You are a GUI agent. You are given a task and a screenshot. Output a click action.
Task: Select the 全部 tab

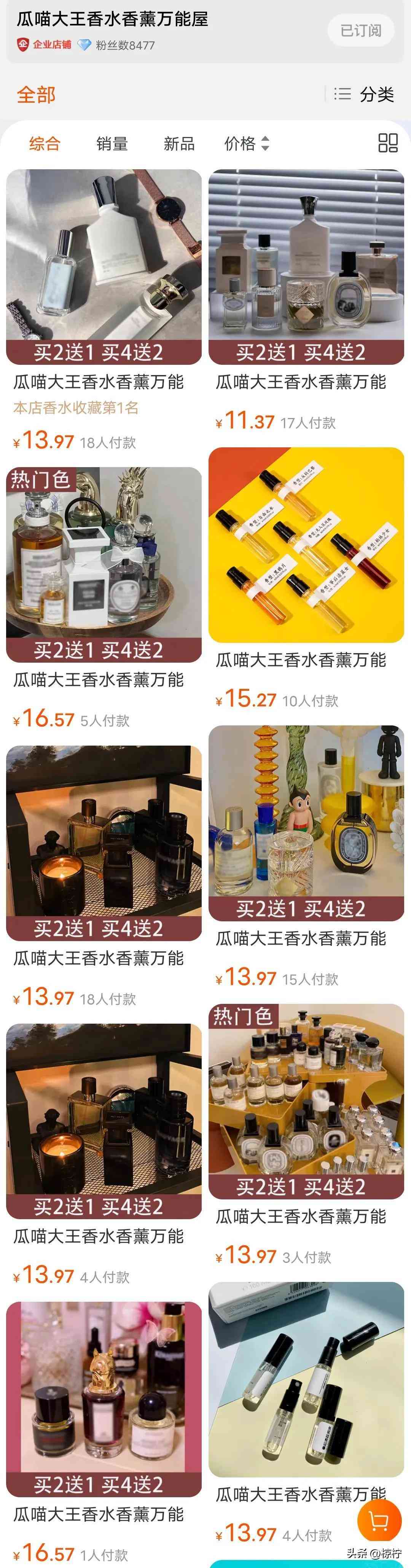click(37, 95)
